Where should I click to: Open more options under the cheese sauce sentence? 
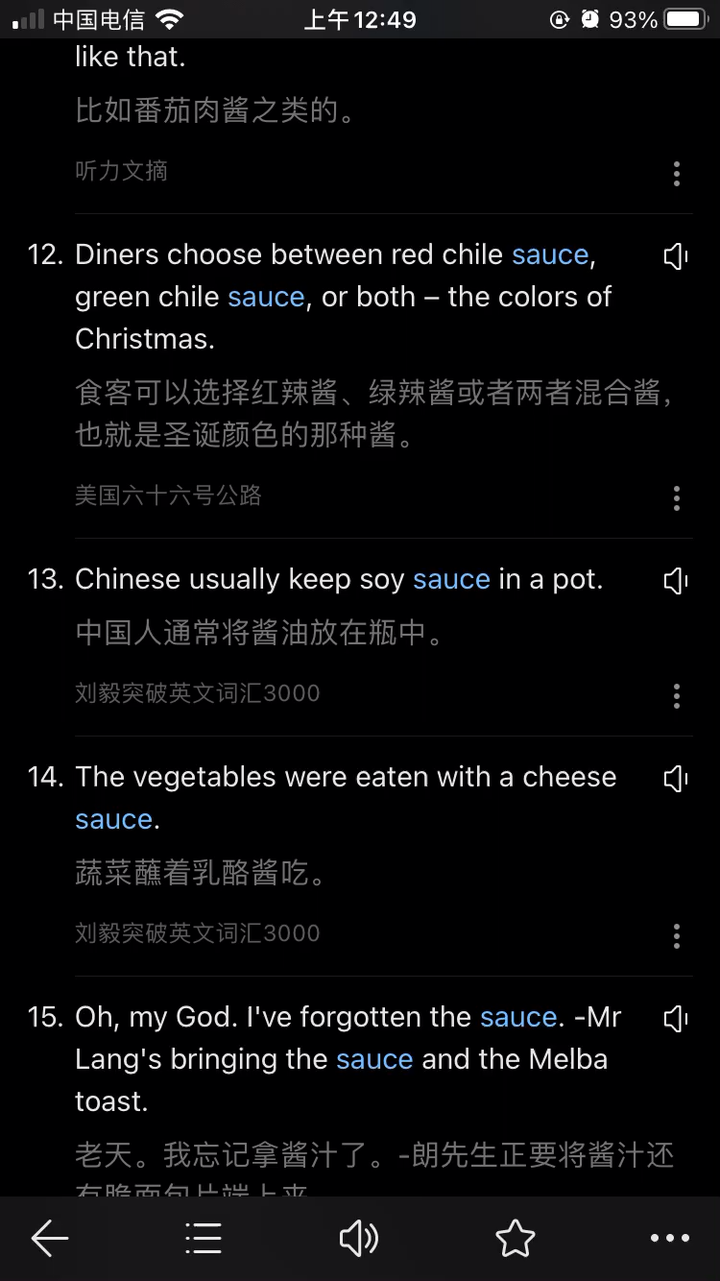click(x=677, y=936)
